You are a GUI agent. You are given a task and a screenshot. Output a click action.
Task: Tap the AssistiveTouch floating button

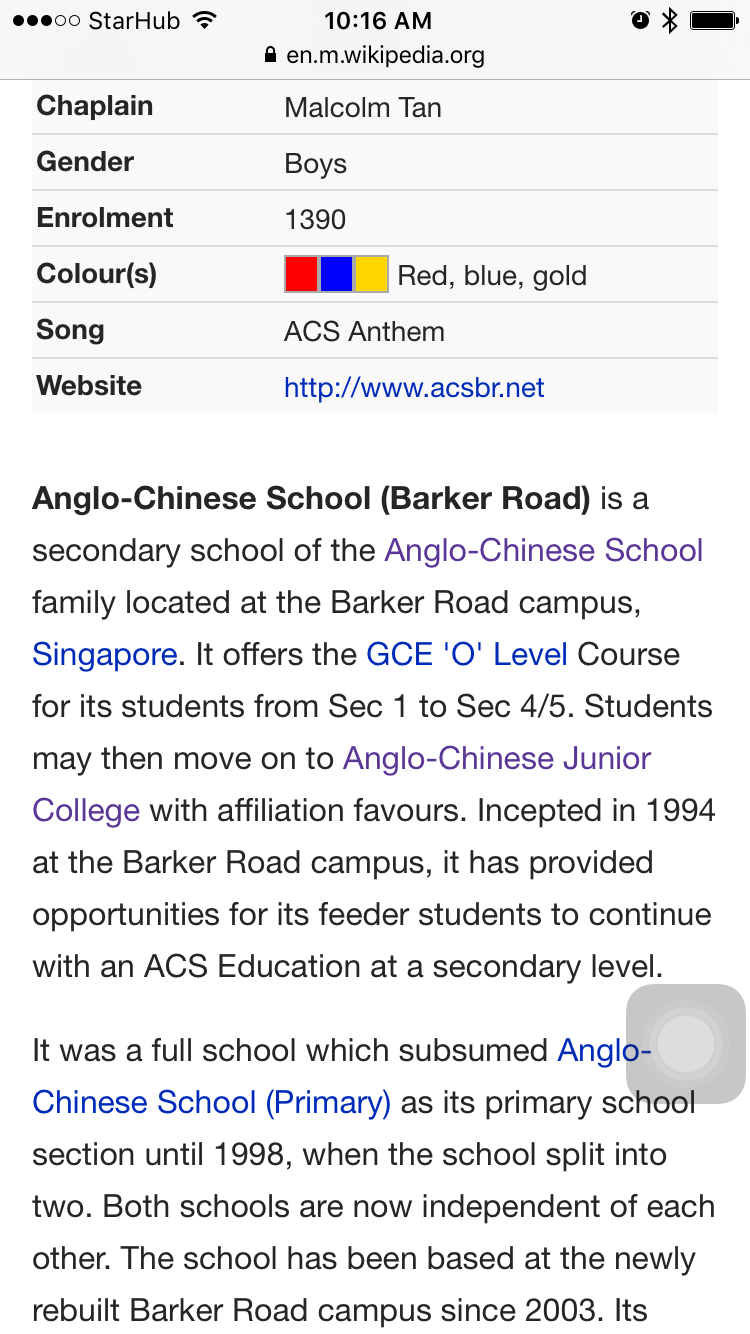(686, 1044)
